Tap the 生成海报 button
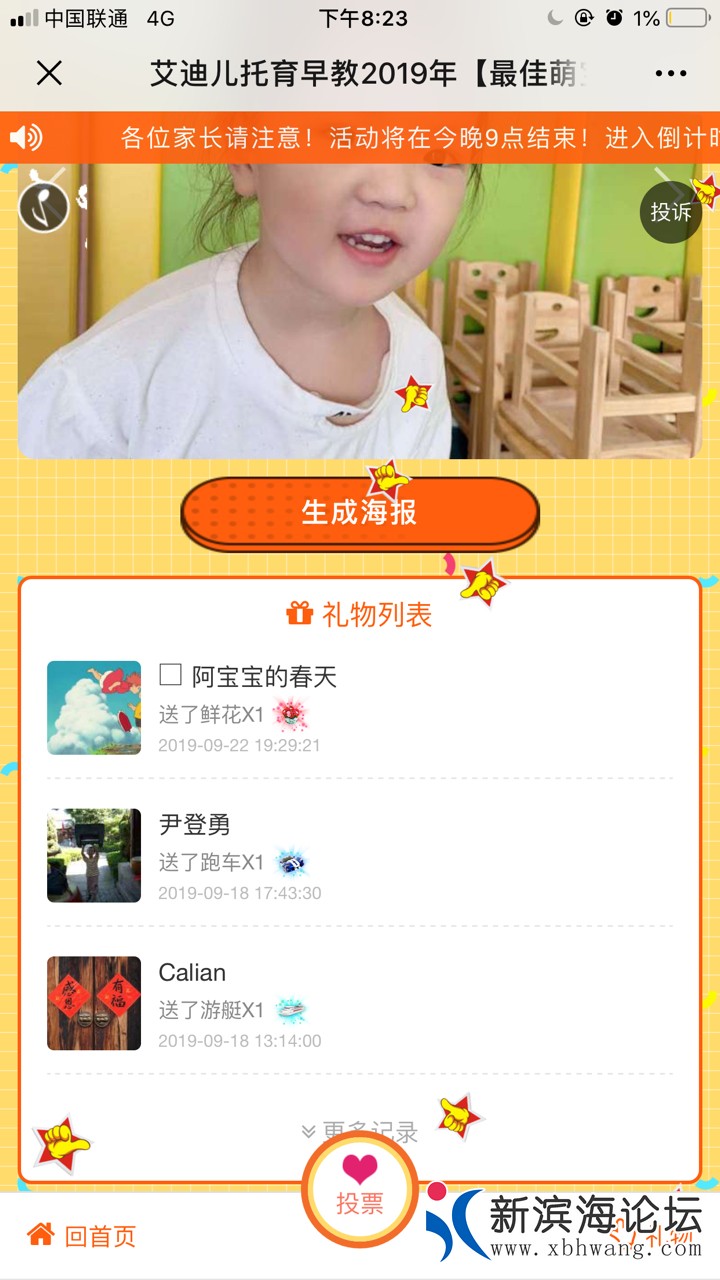Viewport: 720px width, 1280px height. [359, 512]
